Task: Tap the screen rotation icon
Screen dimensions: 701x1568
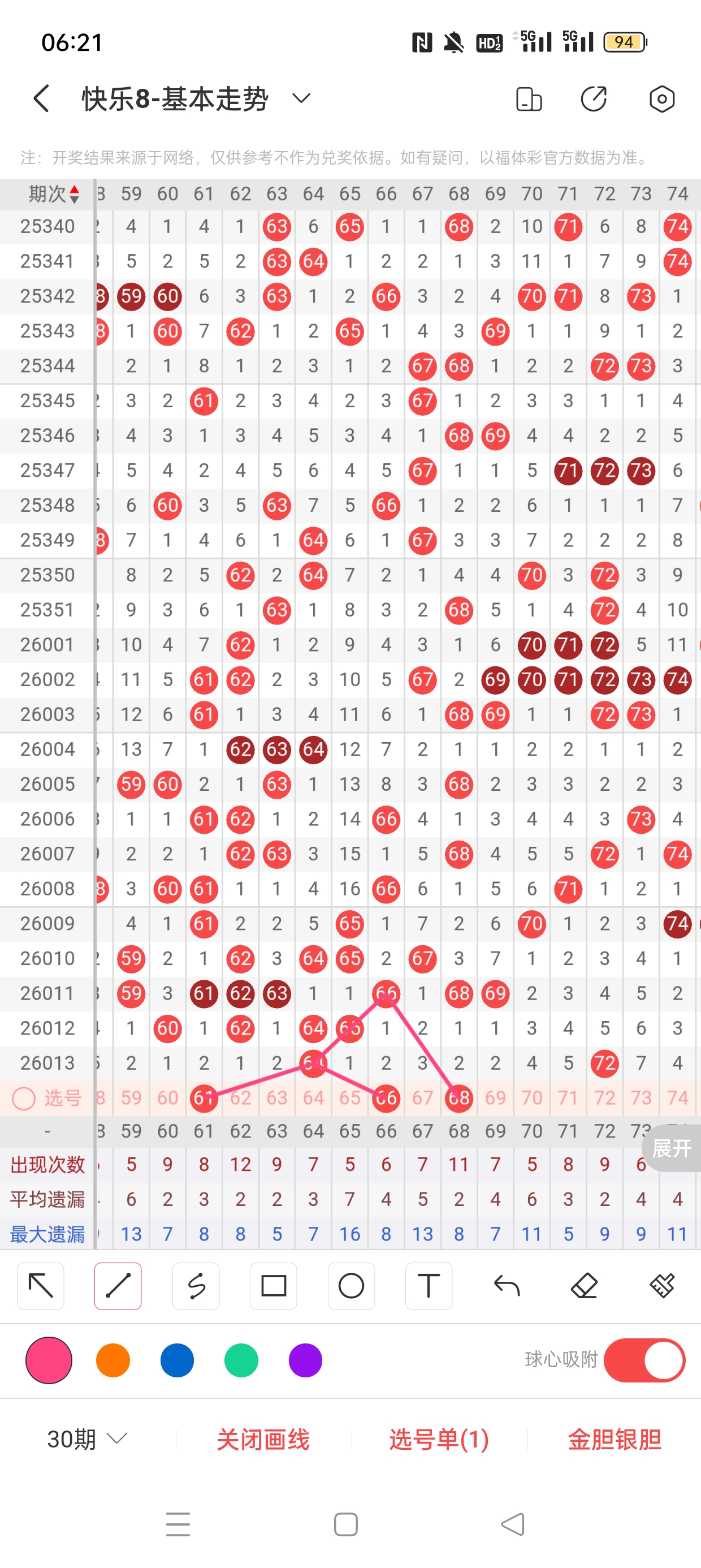Action: [528, 98]
